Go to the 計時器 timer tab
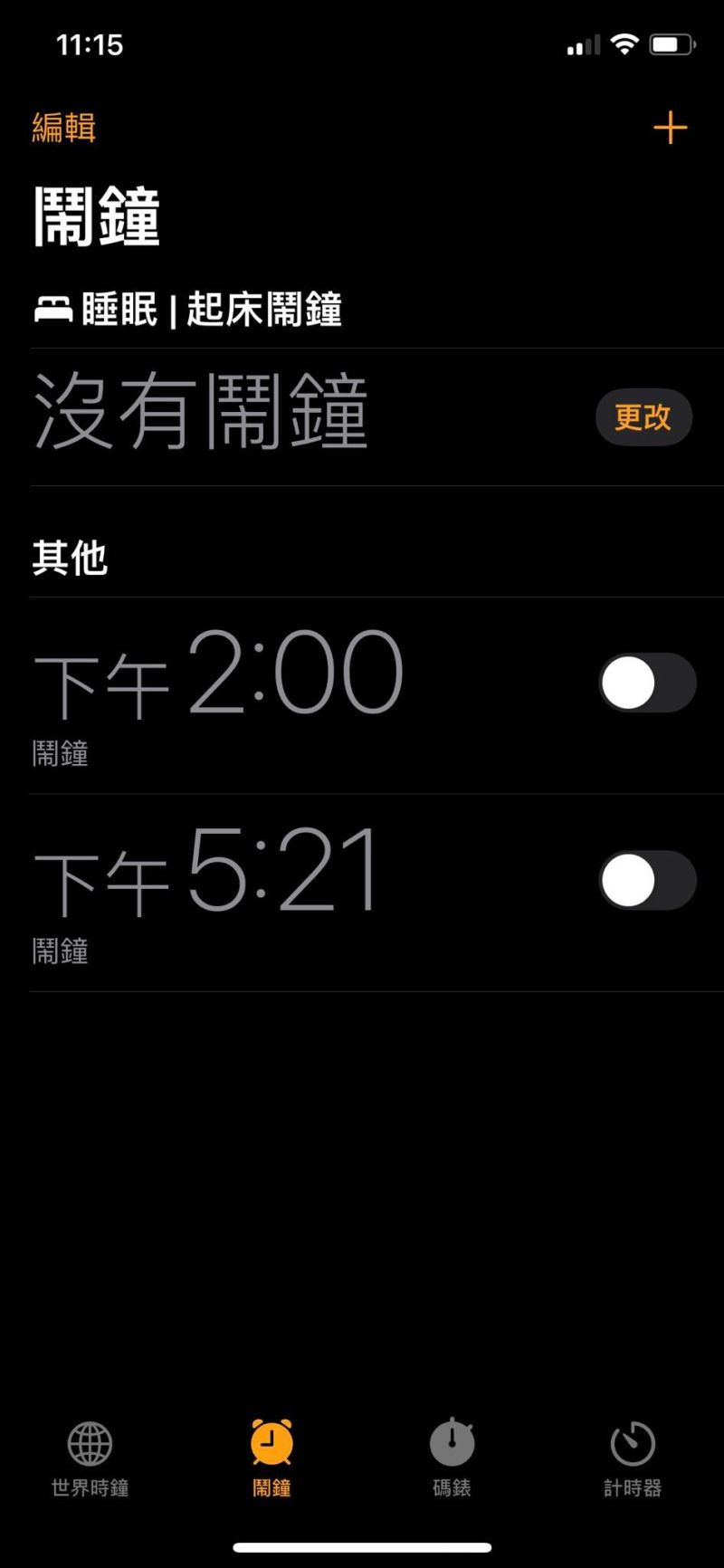 [x=633, y=1458]
